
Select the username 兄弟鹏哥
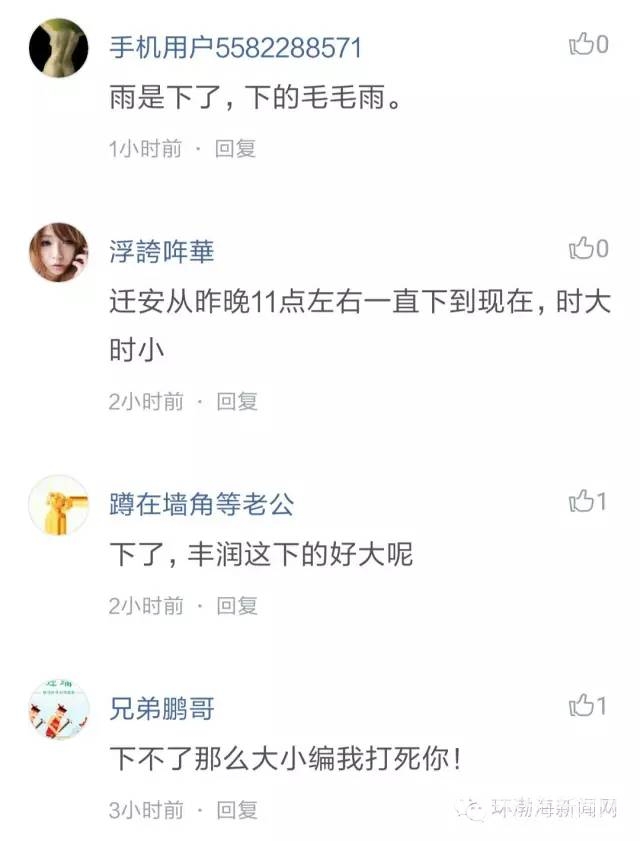[x=161, y=709]
